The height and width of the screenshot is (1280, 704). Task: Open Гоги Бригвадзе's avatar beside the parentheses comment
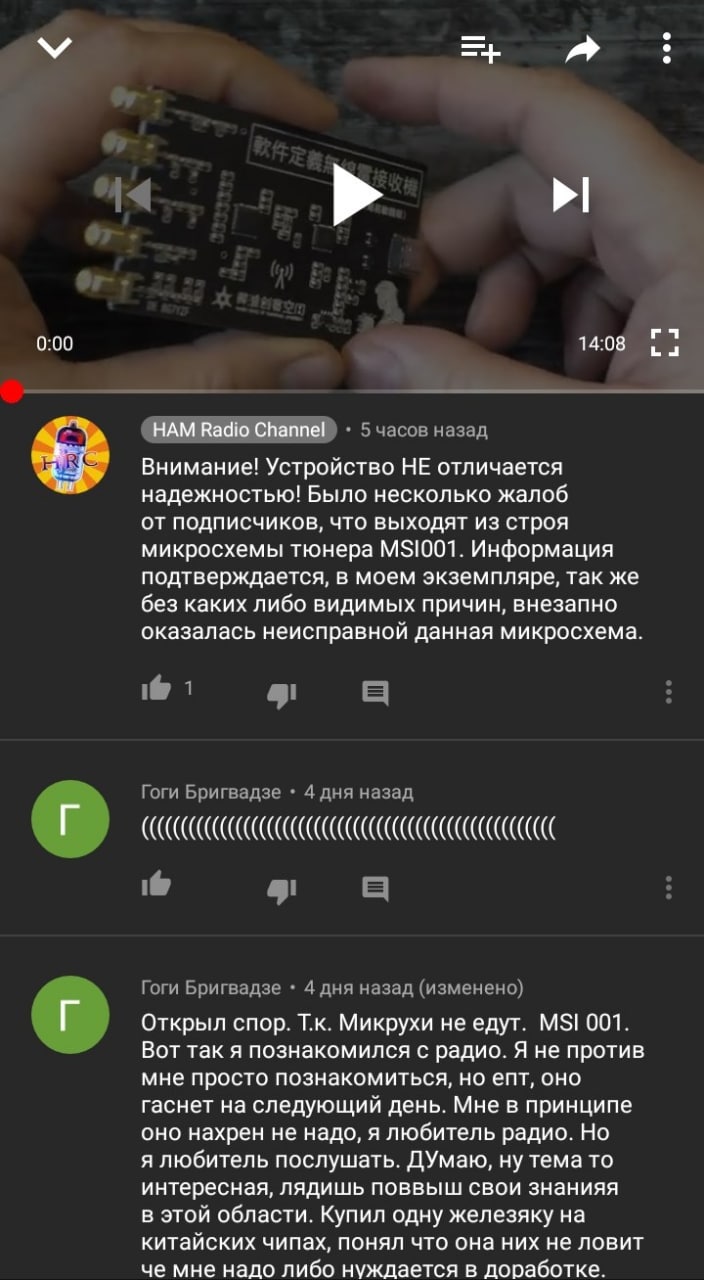tap(70, 820)
